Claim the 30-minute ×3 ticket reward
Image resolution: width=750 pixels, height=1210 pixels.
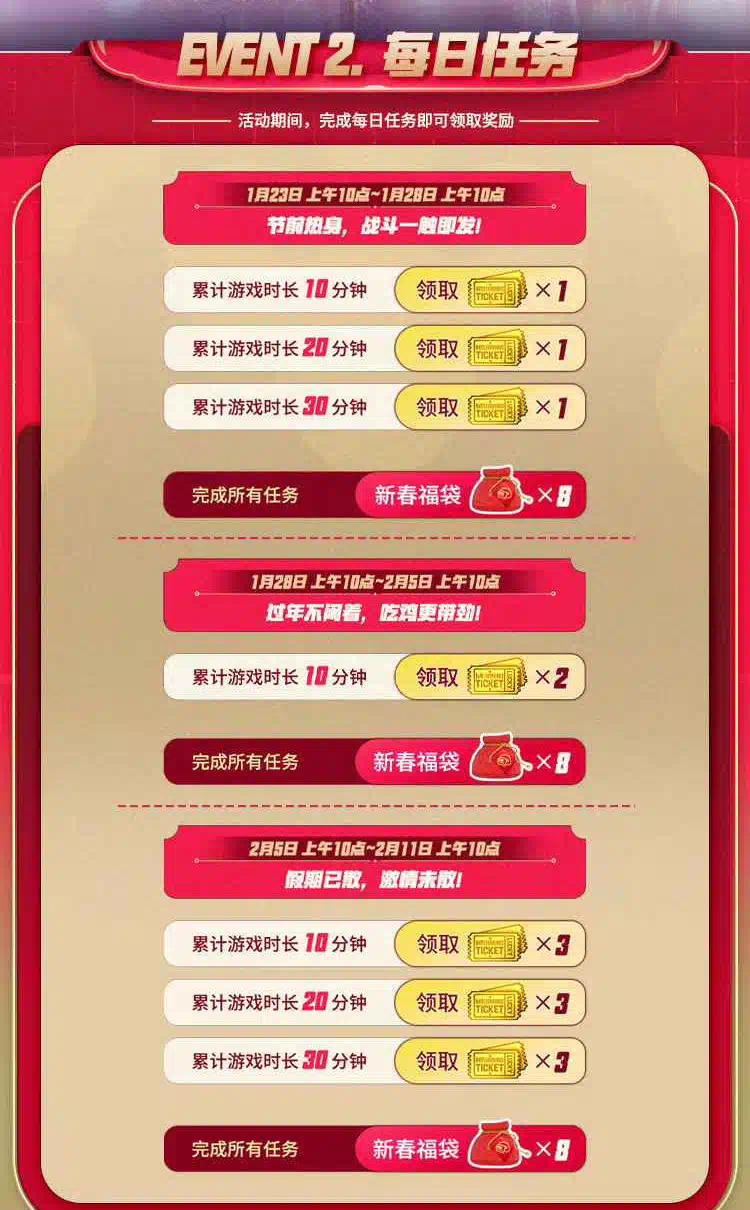click(x=437, y=1060)
